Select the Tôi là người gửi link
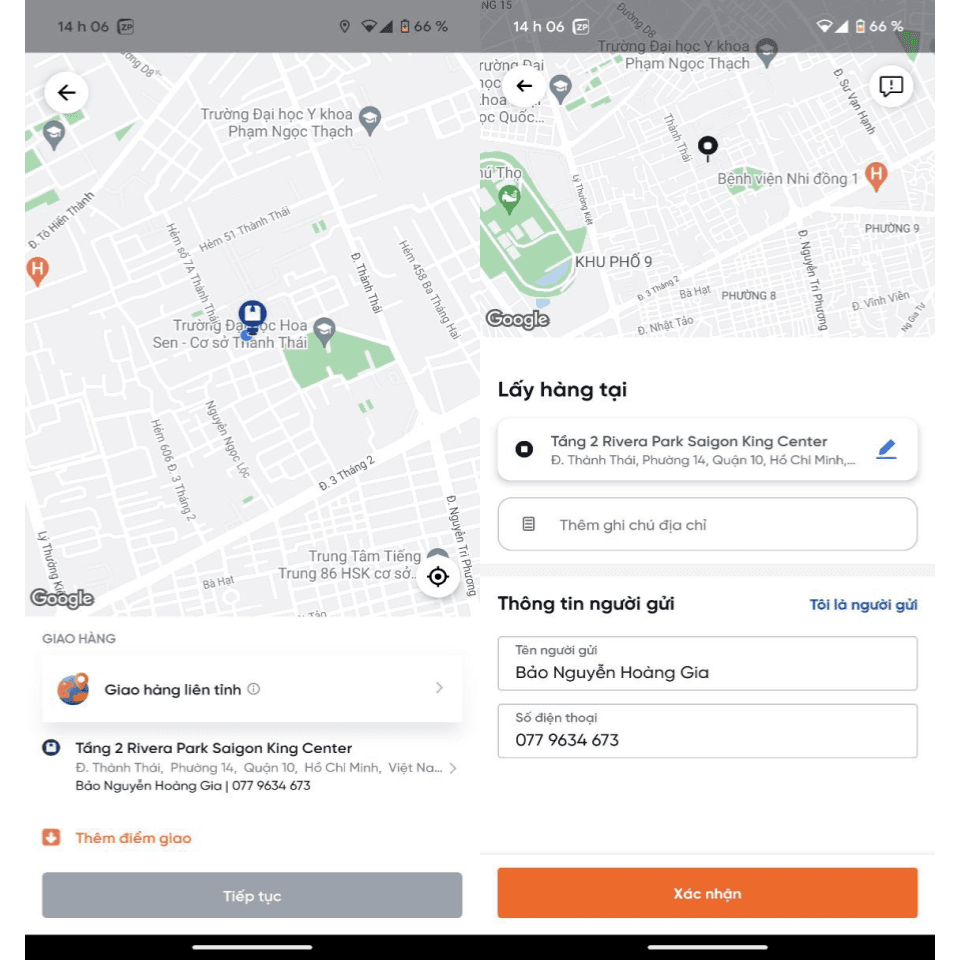This screenshot has height=960, width=960. (x=863, y=605)
